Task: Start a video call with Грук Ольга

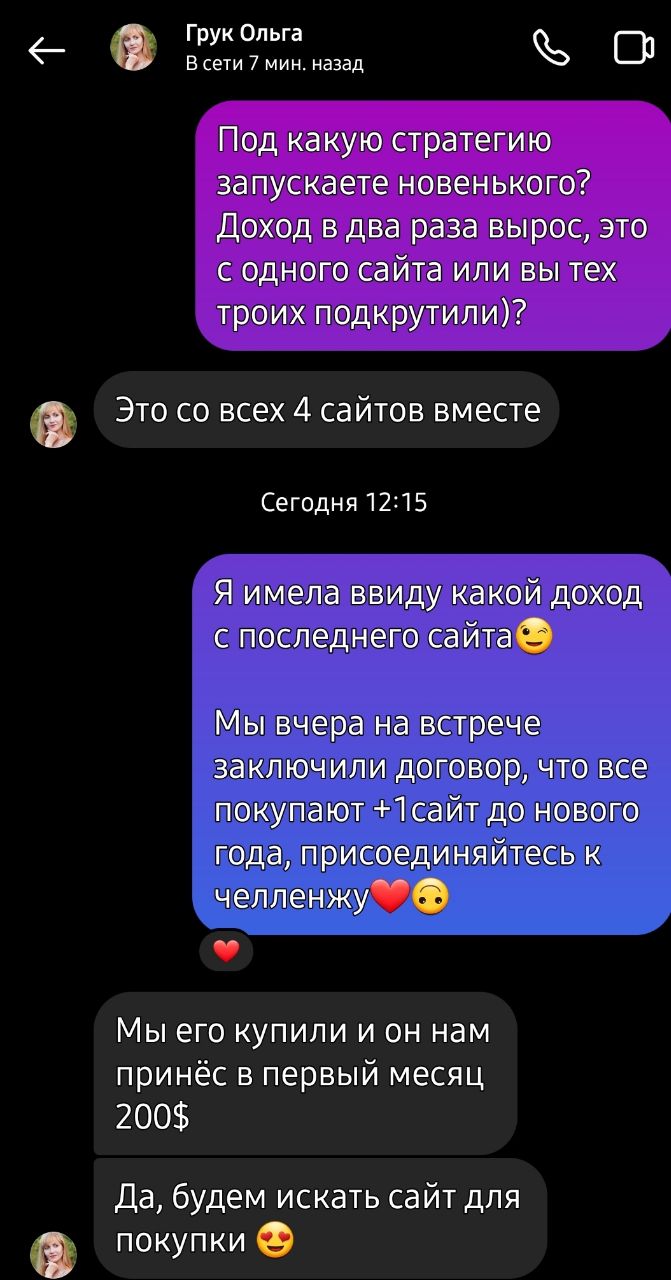Action: [x=633, y=48]
